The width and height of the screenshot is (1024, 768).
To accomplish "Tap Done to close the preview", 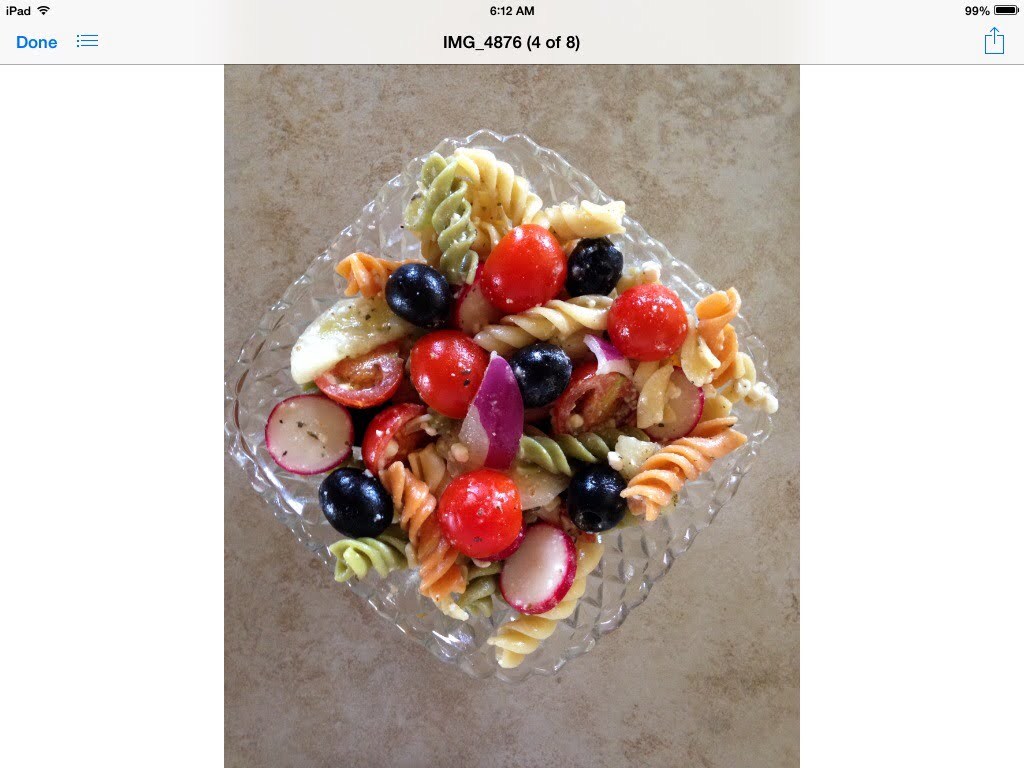I will point(37,42).
